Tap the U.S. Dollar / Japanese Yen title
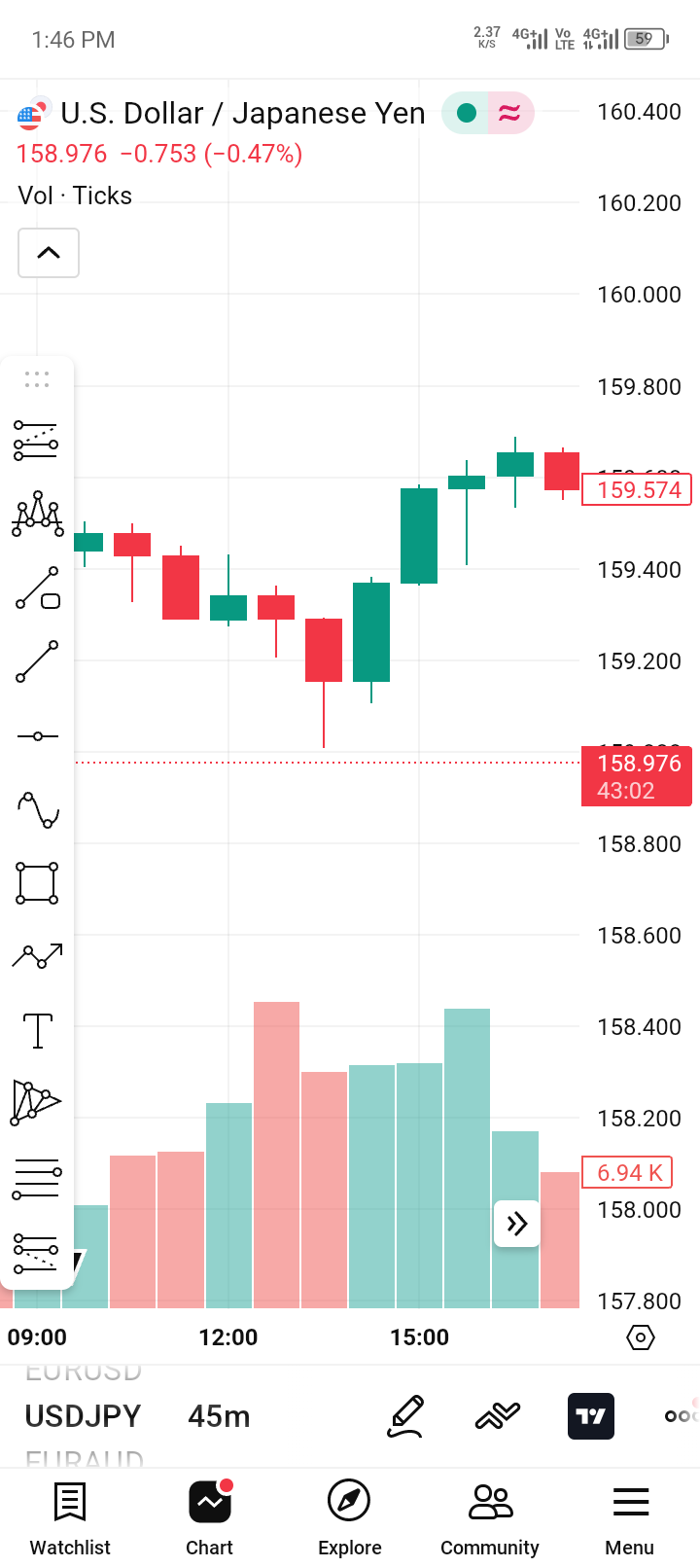 pos(242,114)
